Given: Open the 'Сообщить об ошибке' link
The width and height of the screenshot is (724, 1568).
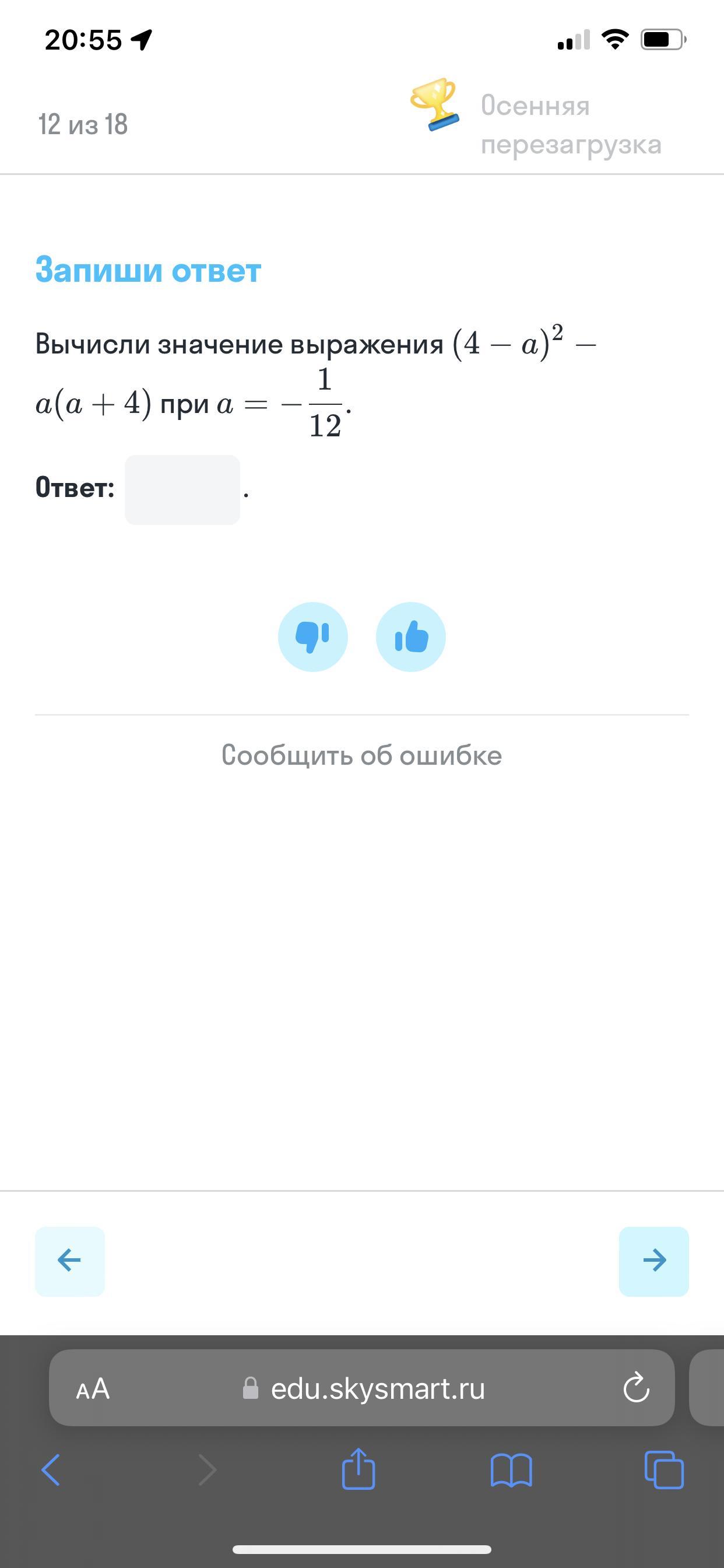Looking at the screenshot, I should (x=361, y=755).
